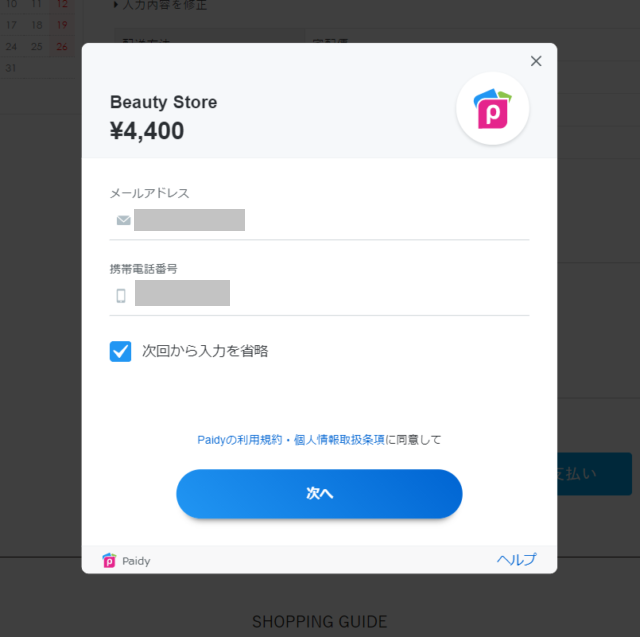Close the Paidy payment dialog

click(536, 61)
